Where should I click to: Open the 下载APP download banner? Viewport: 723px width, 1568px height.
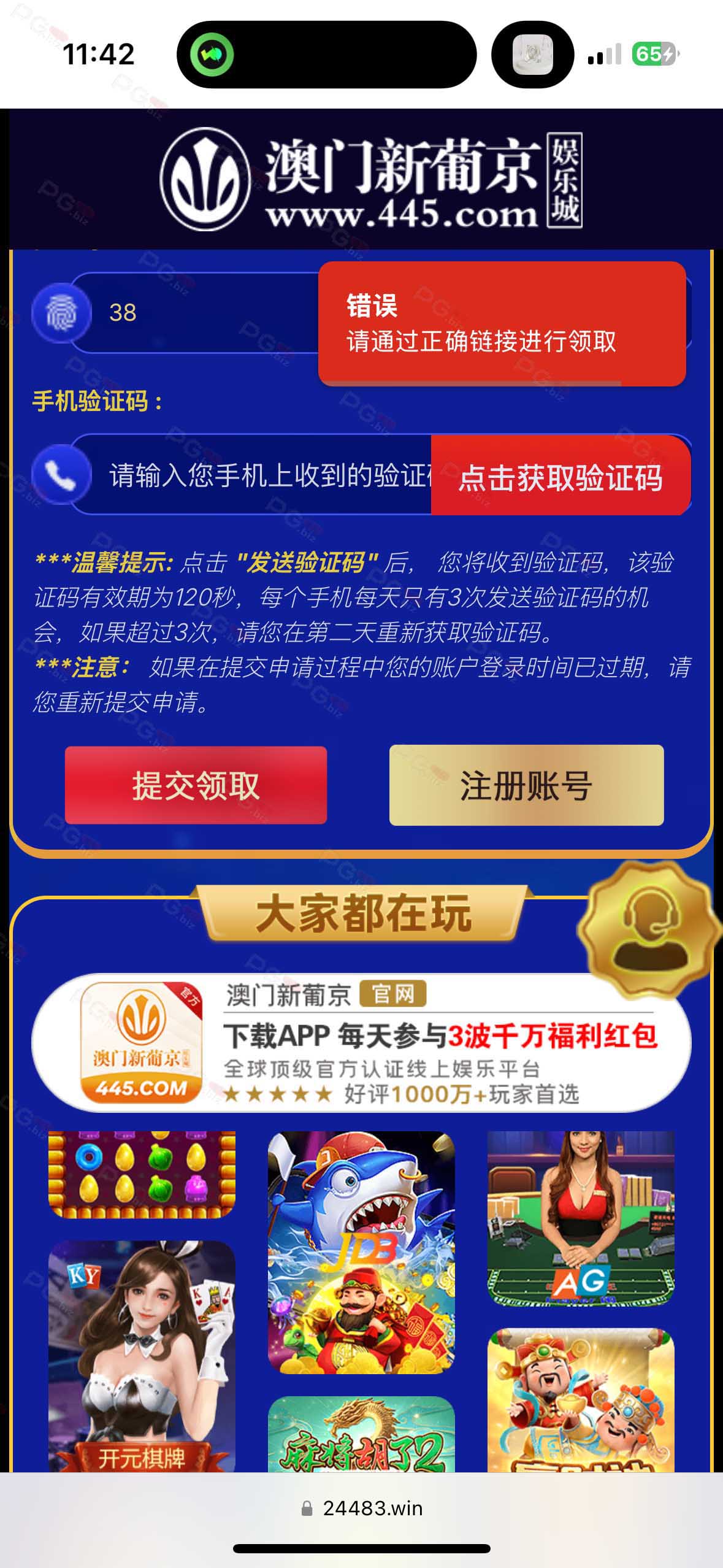pos(362,1042)
